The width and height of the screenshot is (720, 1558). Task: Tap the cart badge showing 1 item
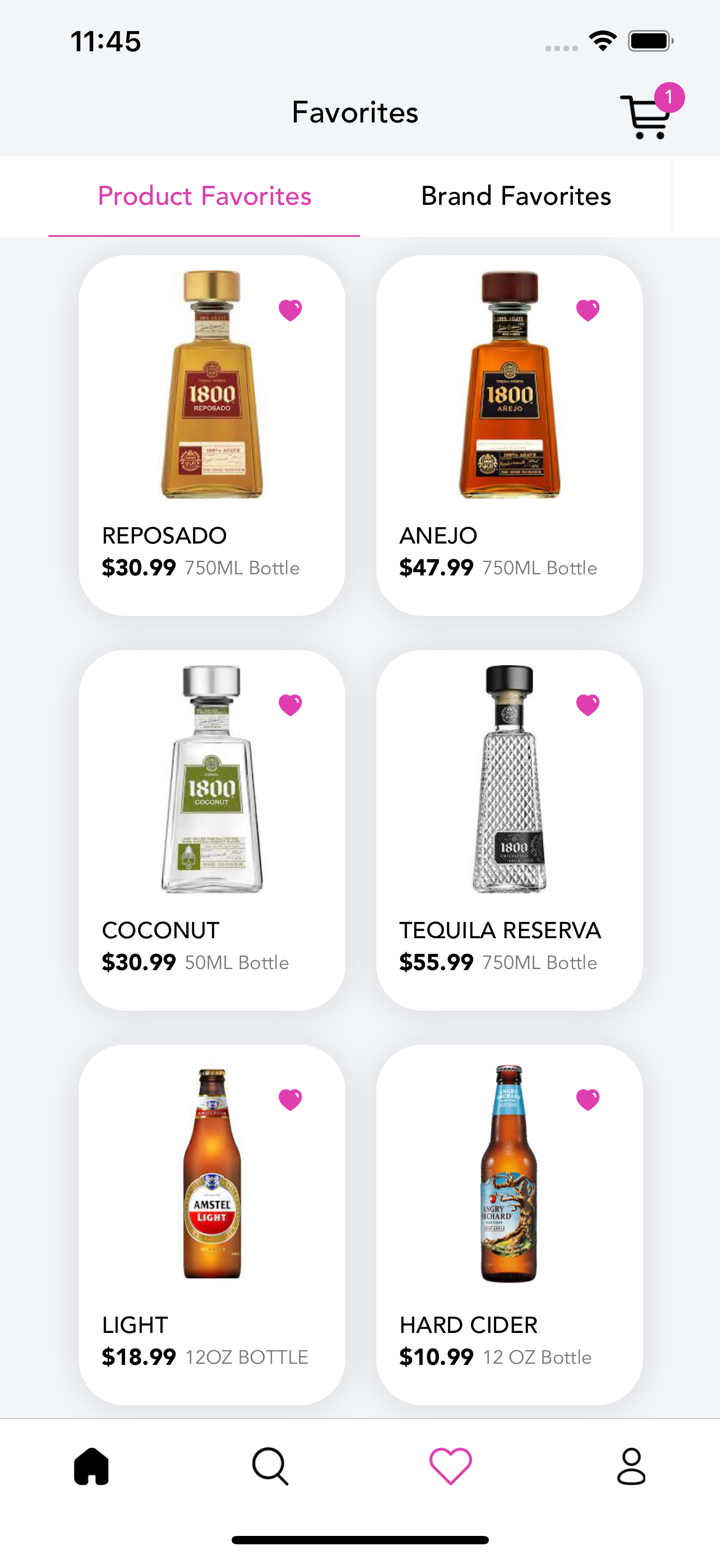click(667, 97)
